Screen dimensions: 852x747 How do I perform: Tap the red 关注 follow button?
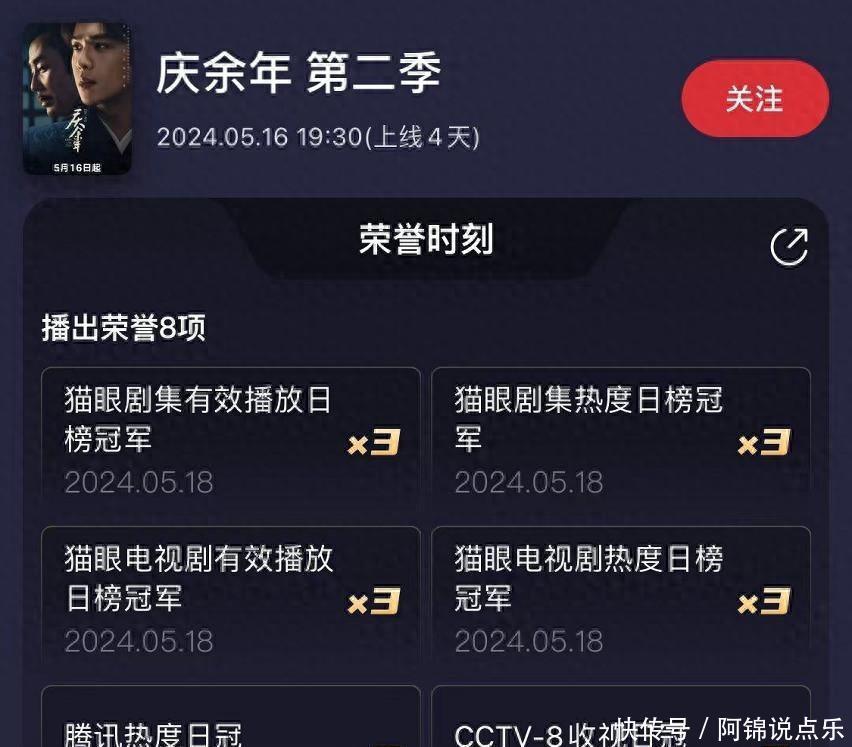pos(755,99)
